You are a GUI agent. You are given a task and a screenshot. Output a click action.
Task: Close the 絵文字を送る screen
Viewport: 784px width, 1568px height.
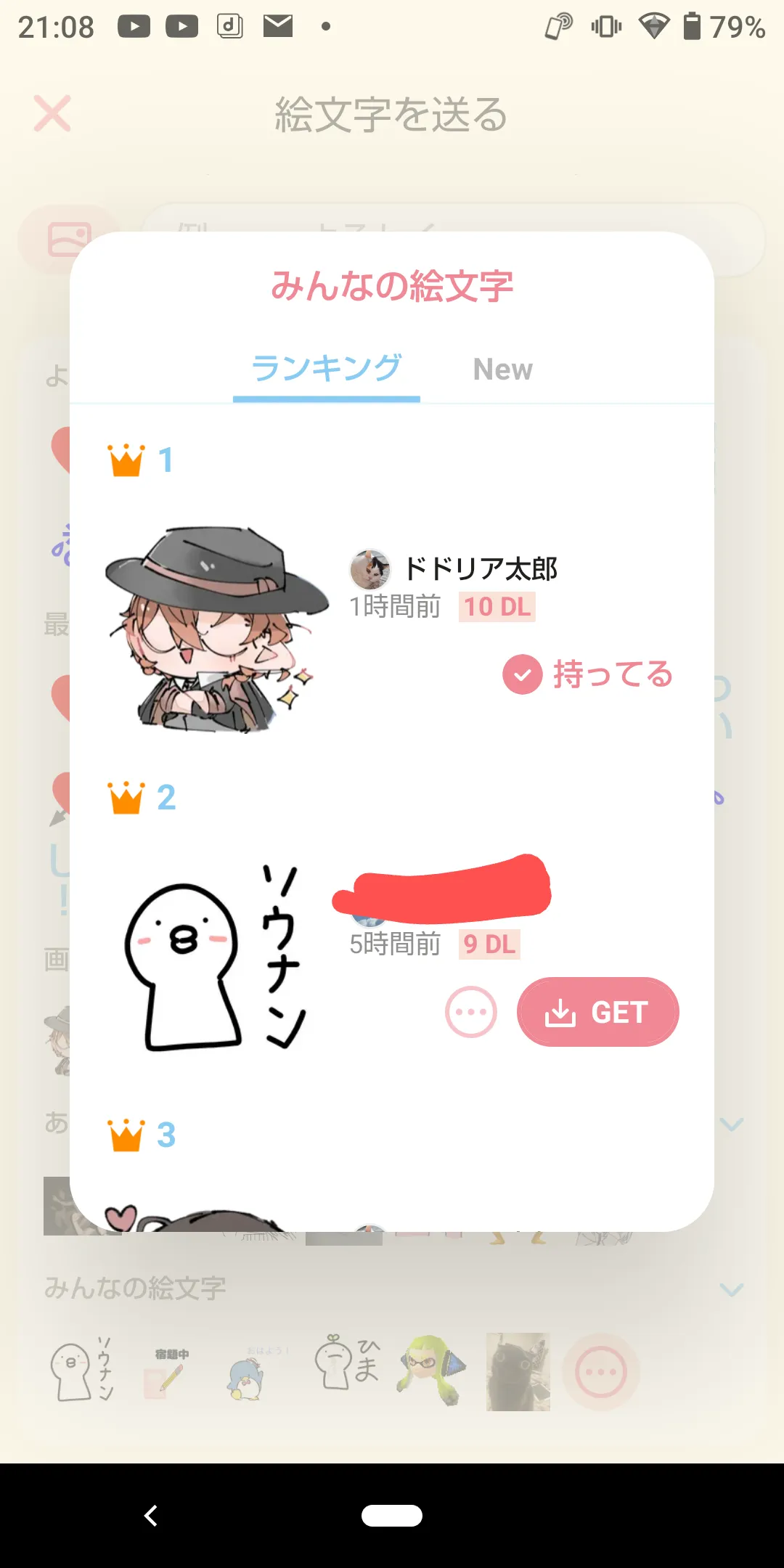click(x=52, y=114)
